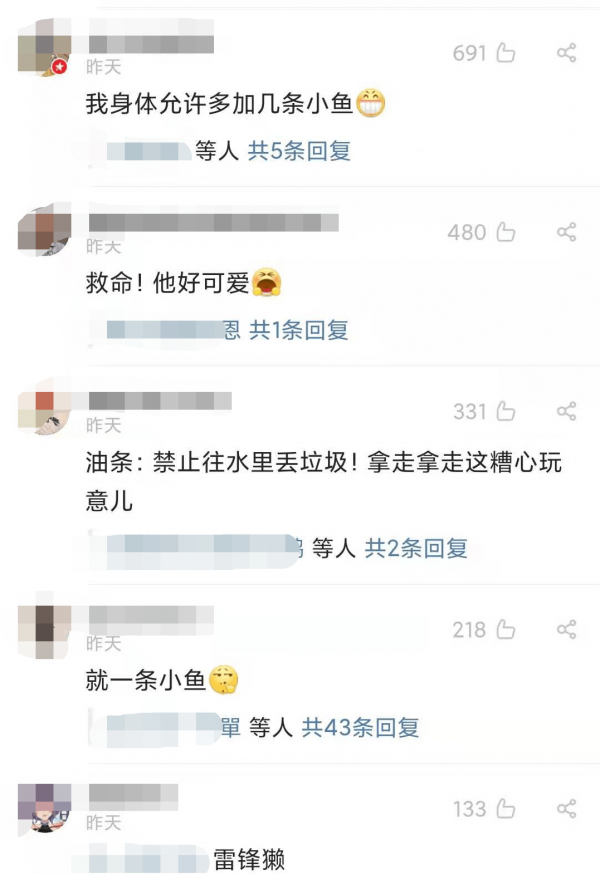Share the comment "就一条小鱼"
Screen dimensions: 600x874
click(x=567, y=630)
